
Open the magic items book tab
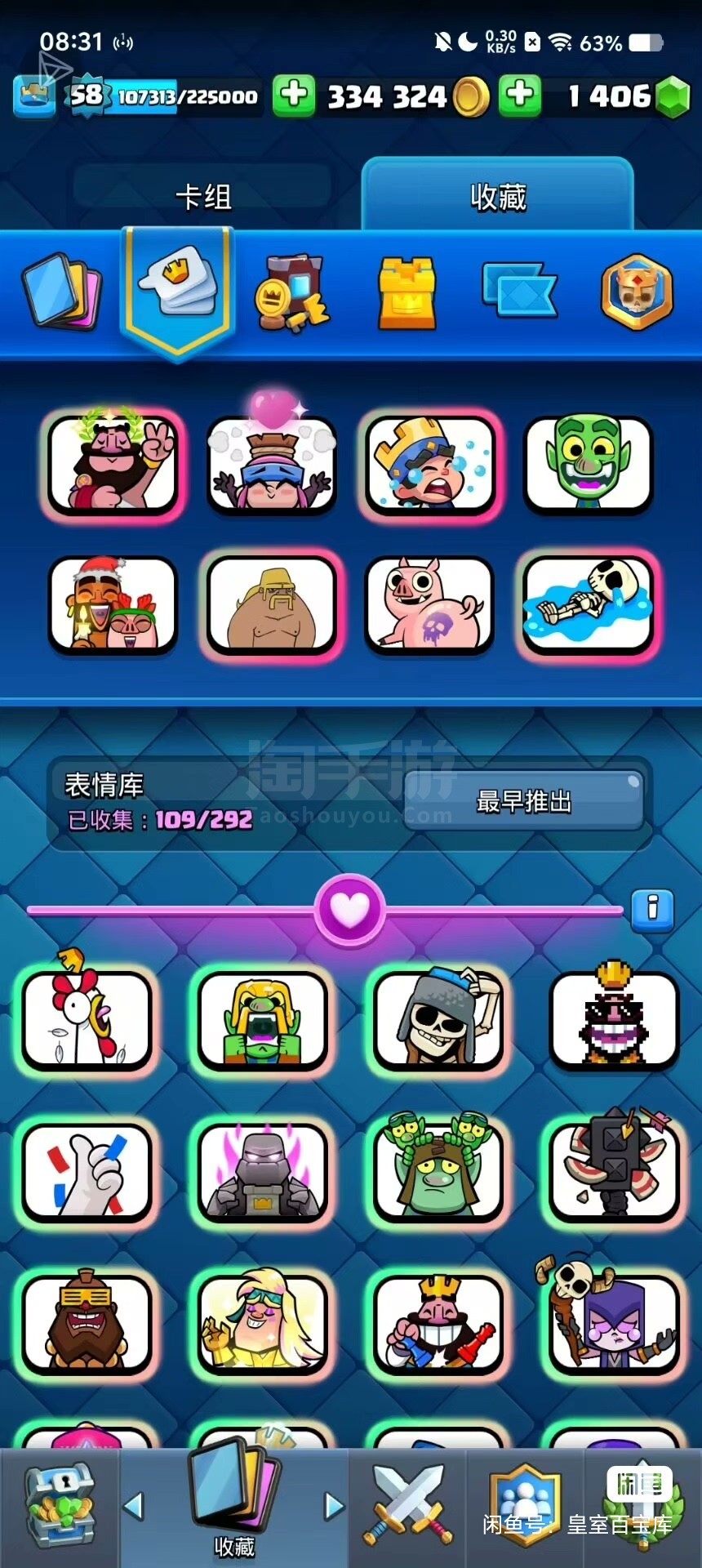click(x=291, y=292)
